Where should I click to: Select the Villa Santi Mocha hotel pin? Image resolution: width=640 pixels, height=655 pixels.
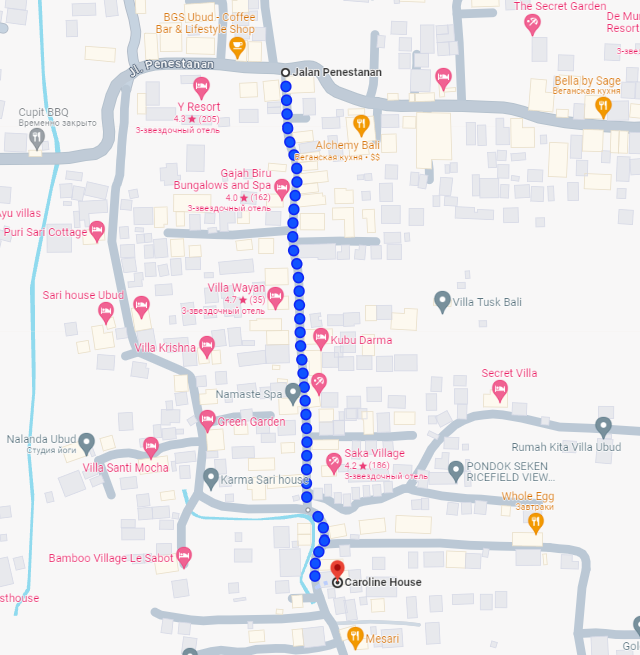[x=151, y=446]
